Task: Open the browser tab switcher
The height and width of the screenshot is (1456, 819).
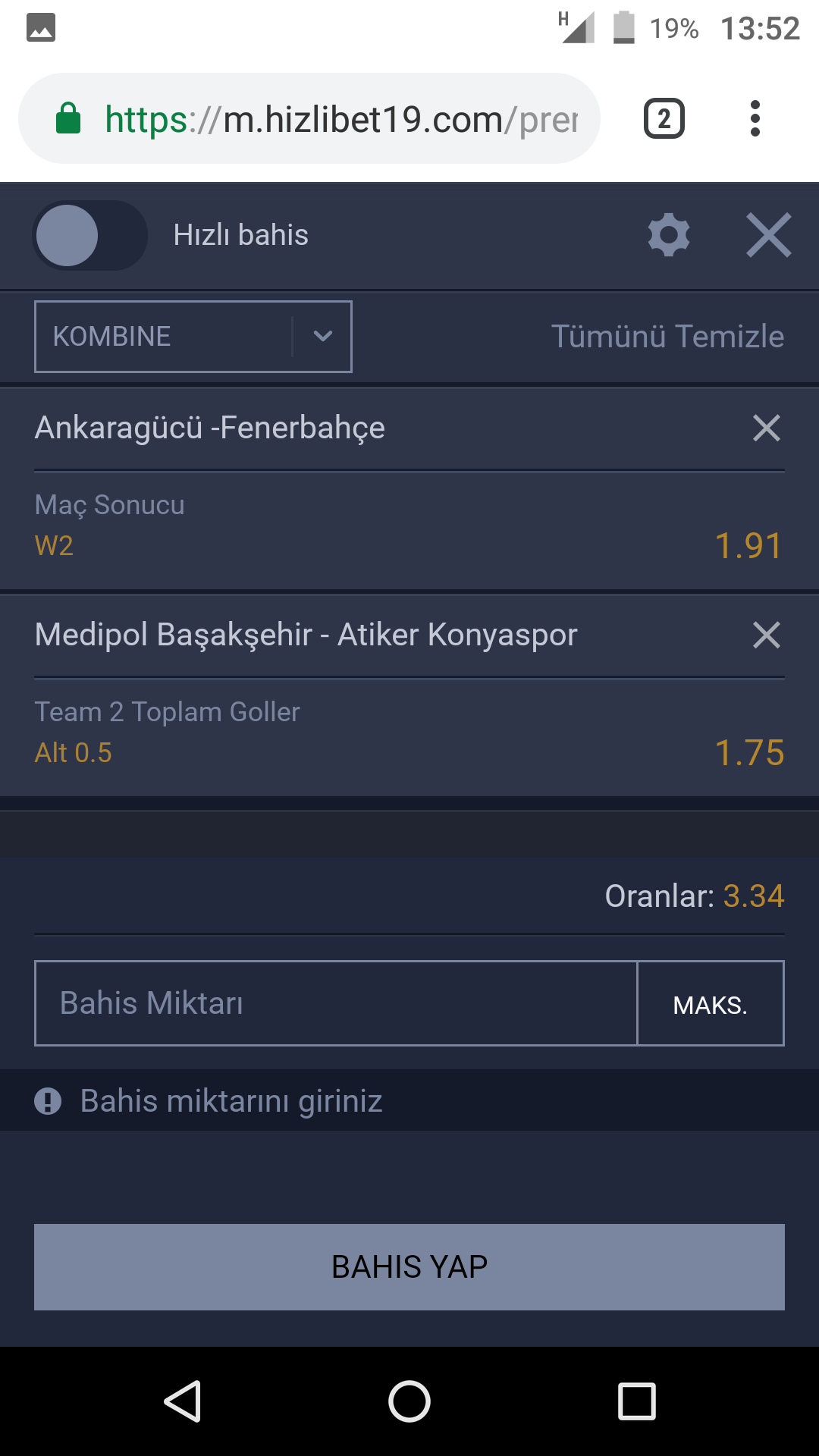Action: point(664,119)
